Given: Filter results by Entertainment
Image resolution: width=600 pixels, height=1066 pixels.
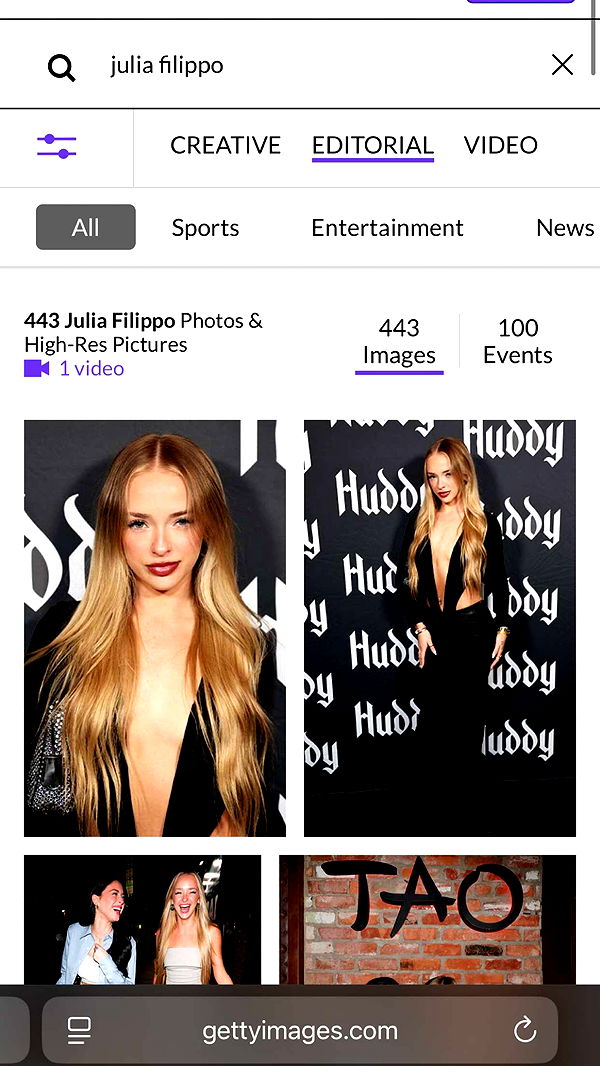Looking at the screenshot, I should [387, 228].
